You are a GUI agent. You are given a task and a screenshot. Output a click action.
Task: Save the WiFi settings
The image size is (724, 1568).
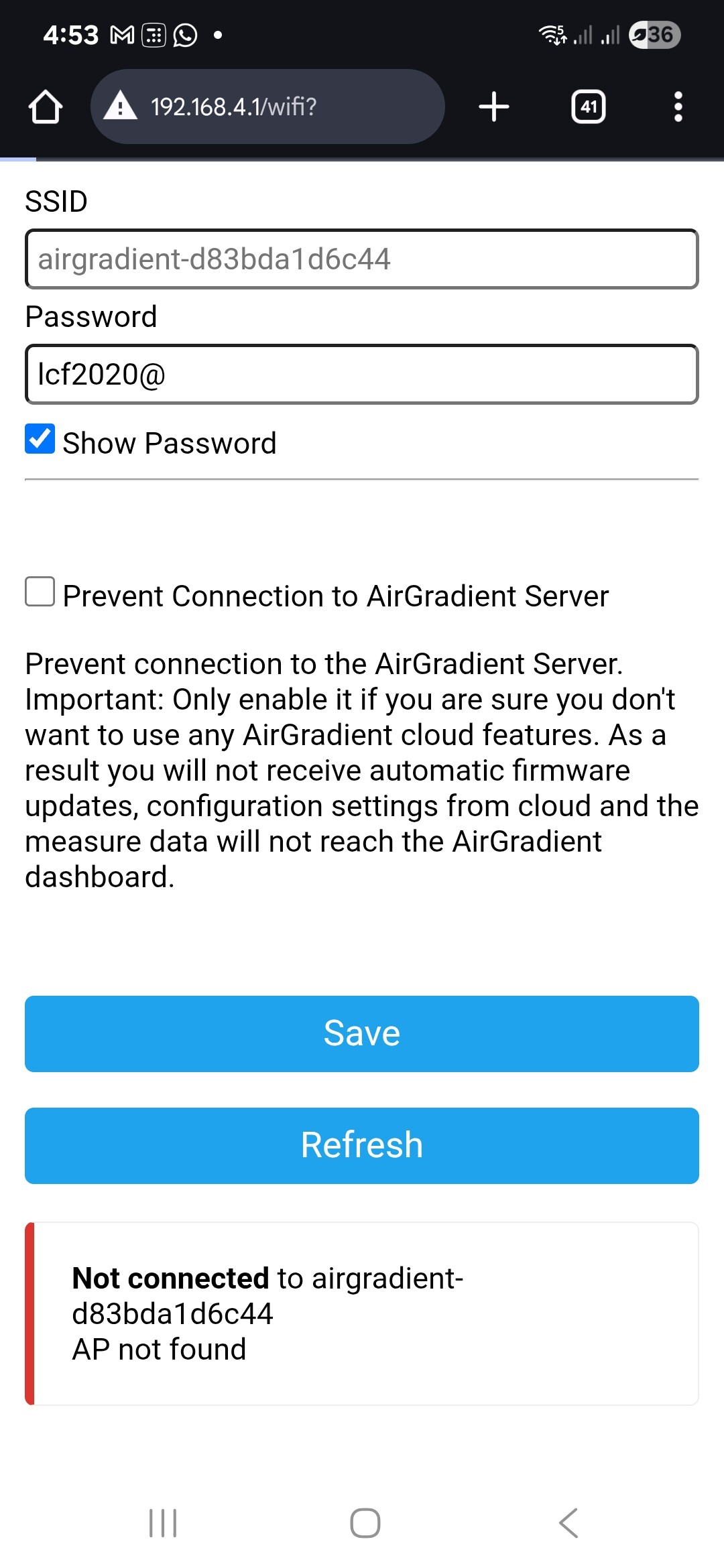point(362,1034)
